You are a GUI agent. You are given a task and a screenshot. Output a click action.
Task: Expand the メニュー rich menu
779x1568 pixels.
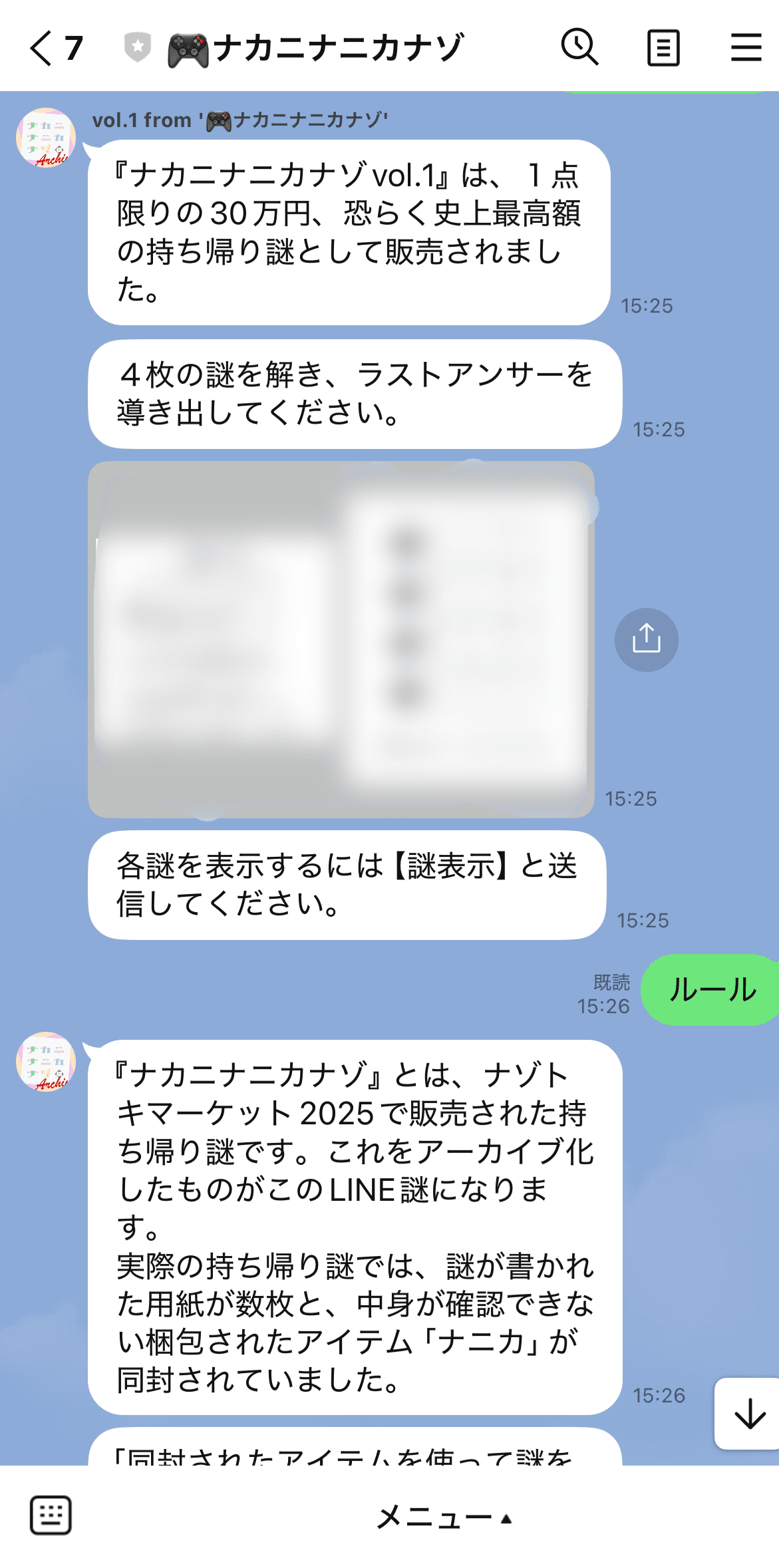click(x=444, y=1517)
